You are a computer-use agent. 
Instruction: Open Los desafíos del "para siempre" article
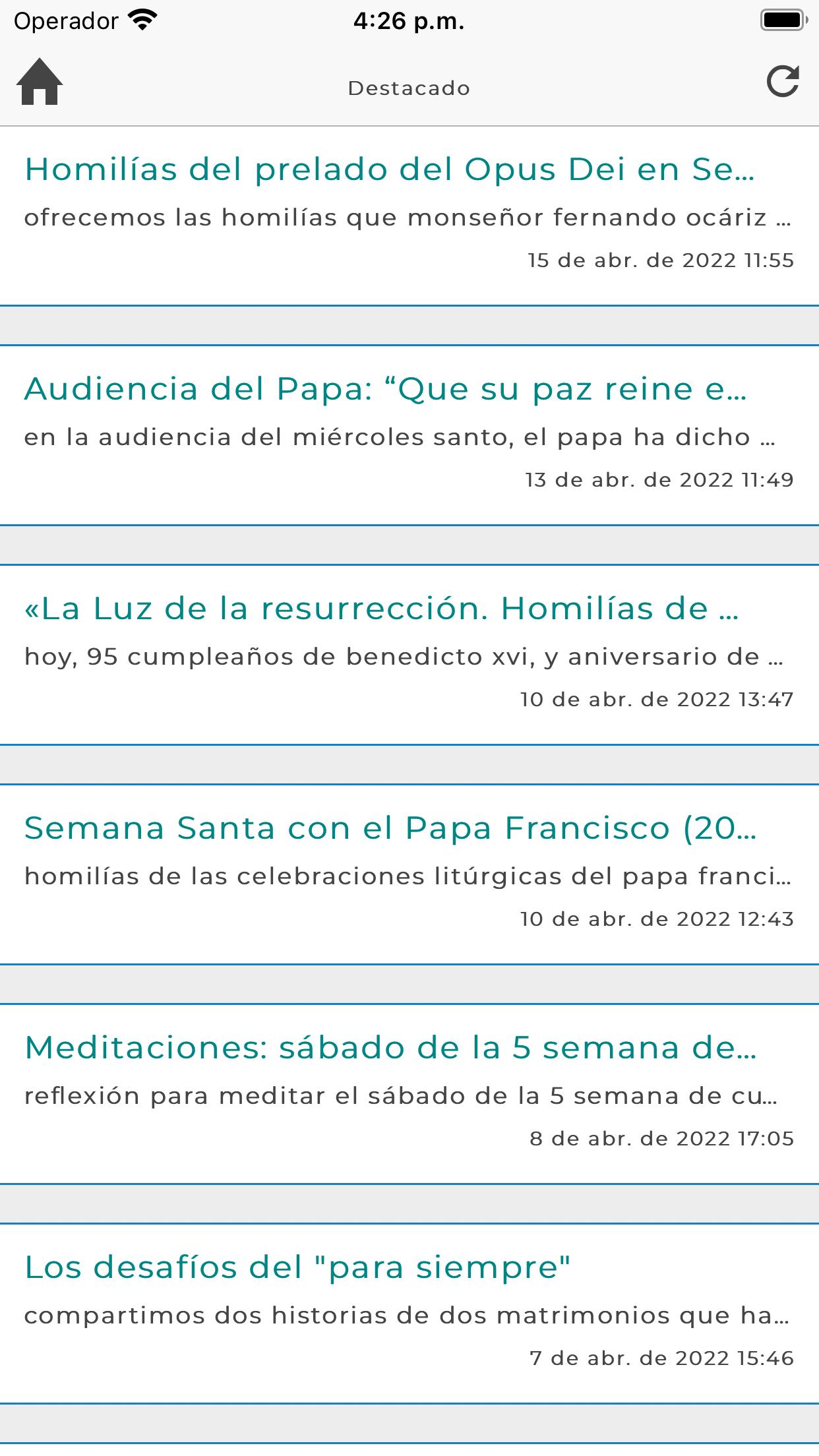click(x=409, y=1314)
